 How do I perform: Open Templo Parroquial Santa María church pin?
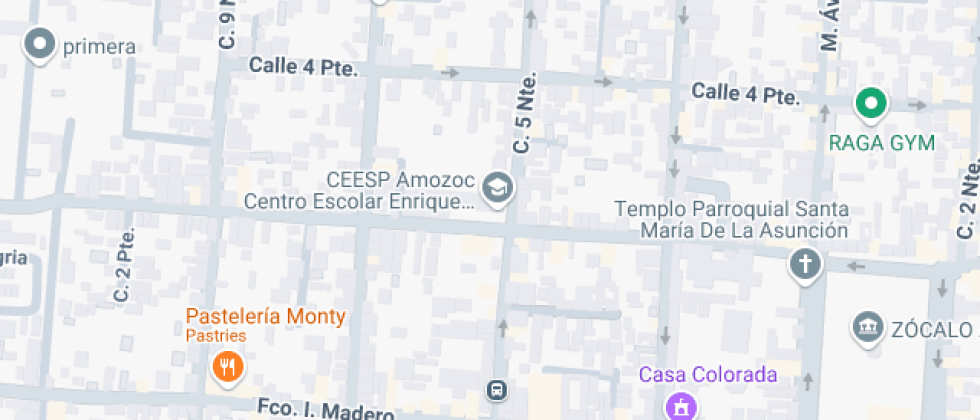[805, 265]
